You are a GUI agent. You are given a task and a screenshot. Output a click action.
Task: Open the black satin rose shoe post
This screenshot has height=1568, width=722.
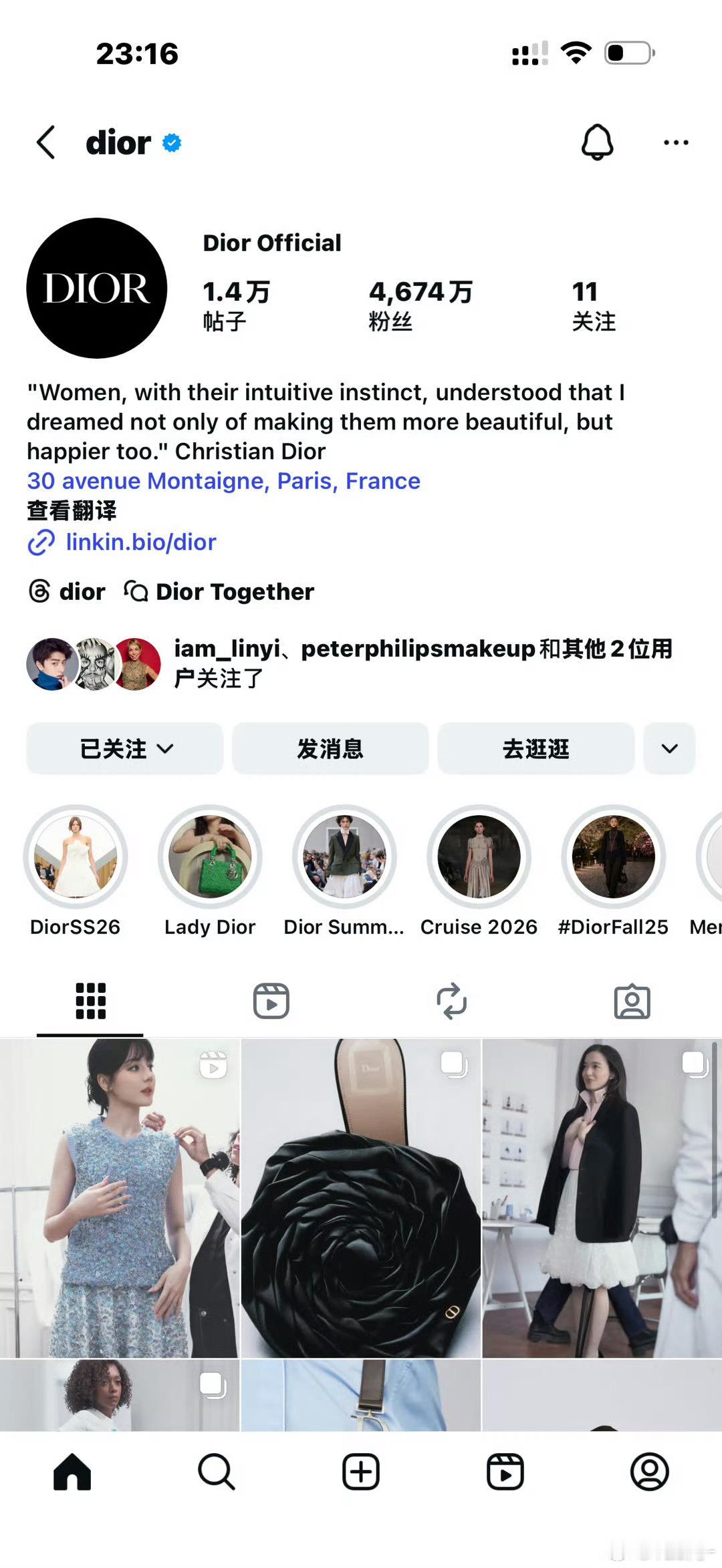(x=361, y=1197)
